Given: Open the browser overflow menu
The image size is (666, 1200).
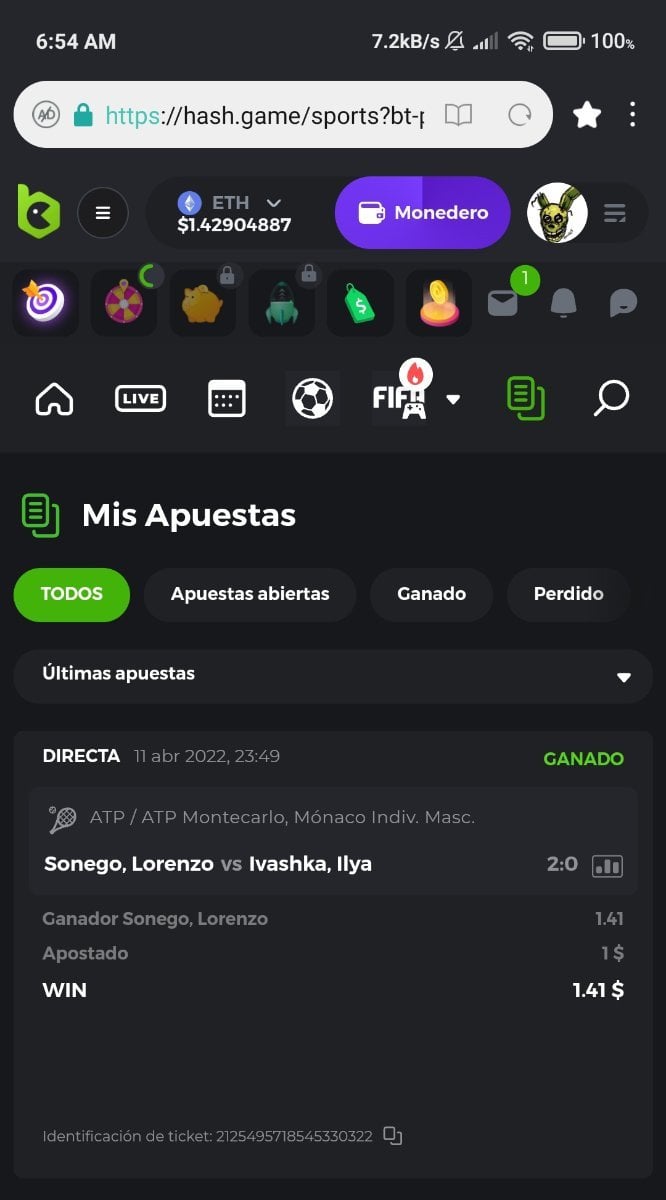Looking at the screenshot, I should [632, 115].
